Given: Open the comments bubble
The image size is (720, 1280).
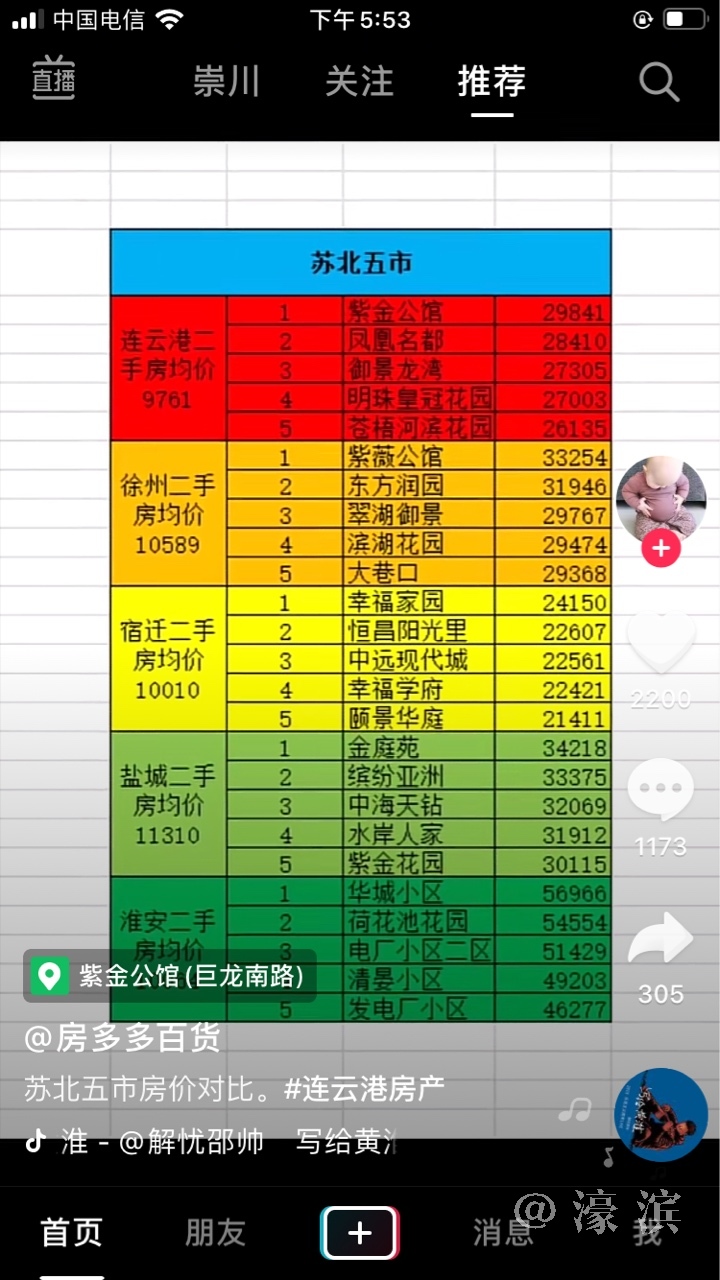Looking at the screenshot, I should click(x=660, y=791).
